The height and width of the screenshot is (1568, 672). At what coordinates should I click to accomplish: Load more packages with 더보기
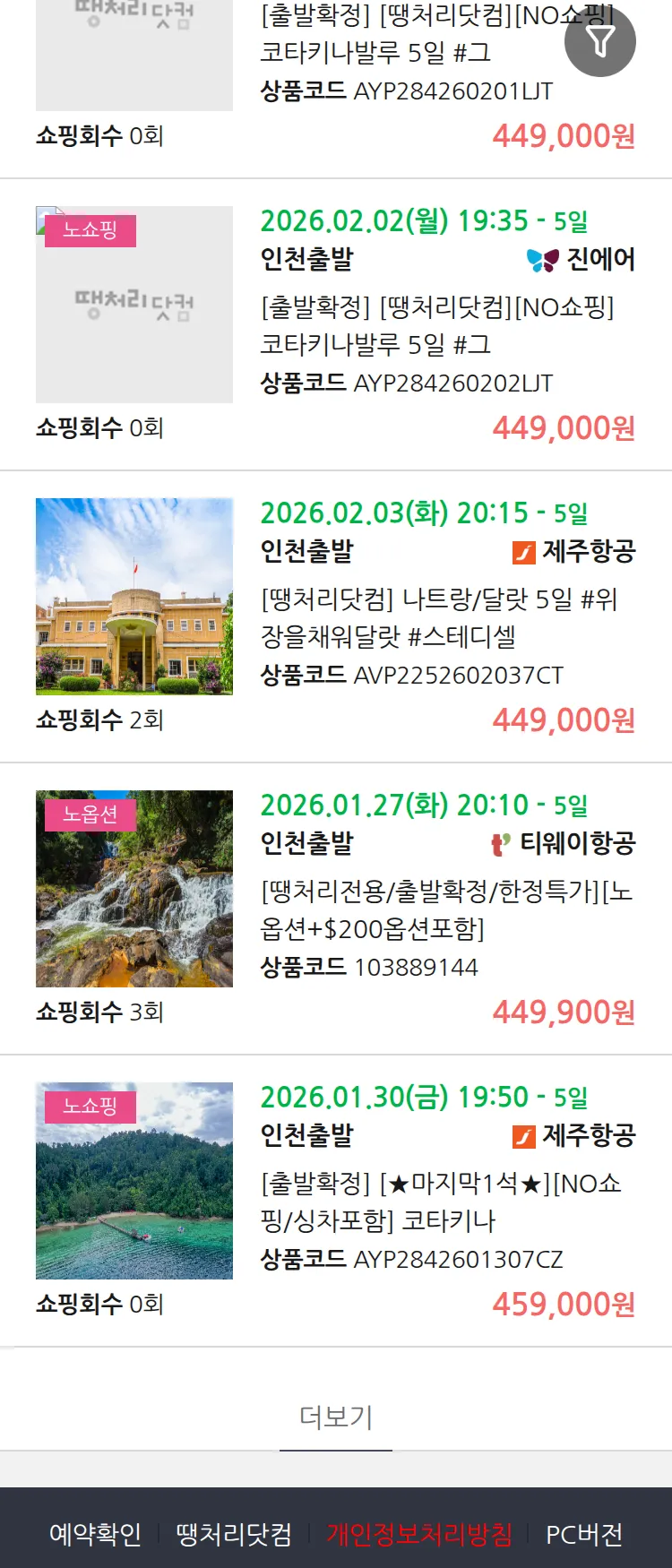336,1417
